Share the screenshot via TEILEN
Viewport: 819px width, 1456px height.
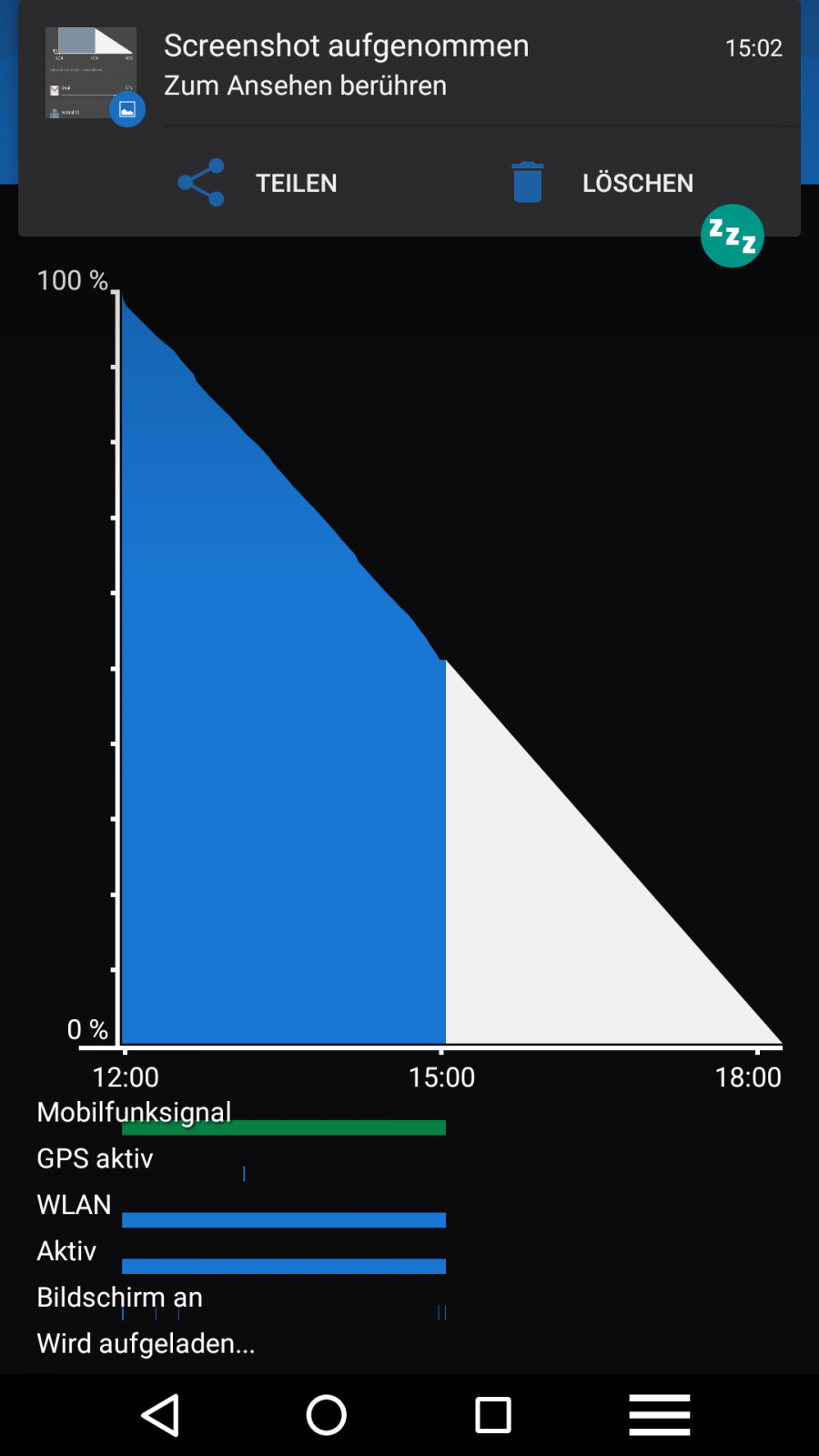[x=258, y=183]
